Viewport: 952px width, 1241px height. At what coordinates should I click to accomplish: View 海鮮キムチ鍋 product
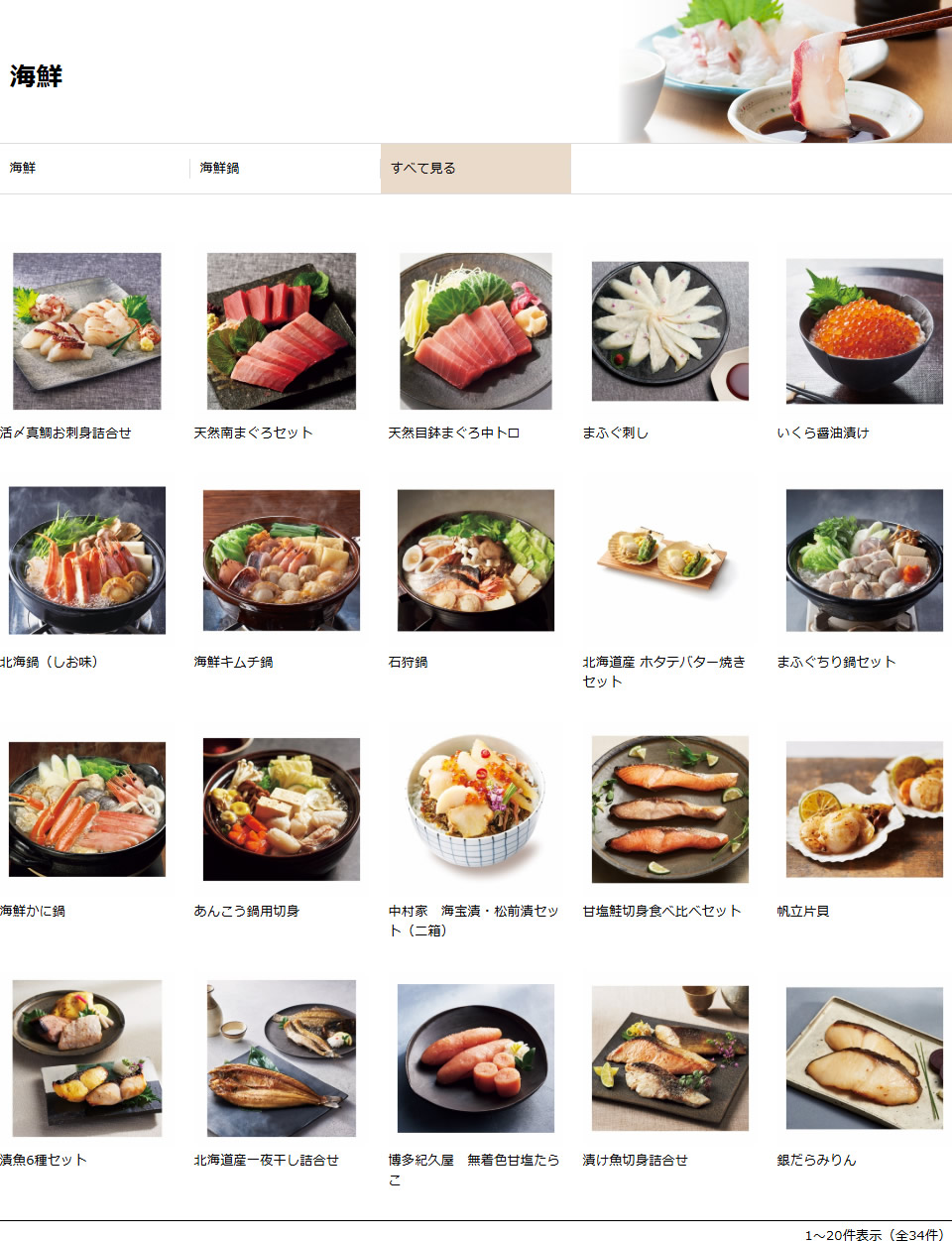[282, 559]
